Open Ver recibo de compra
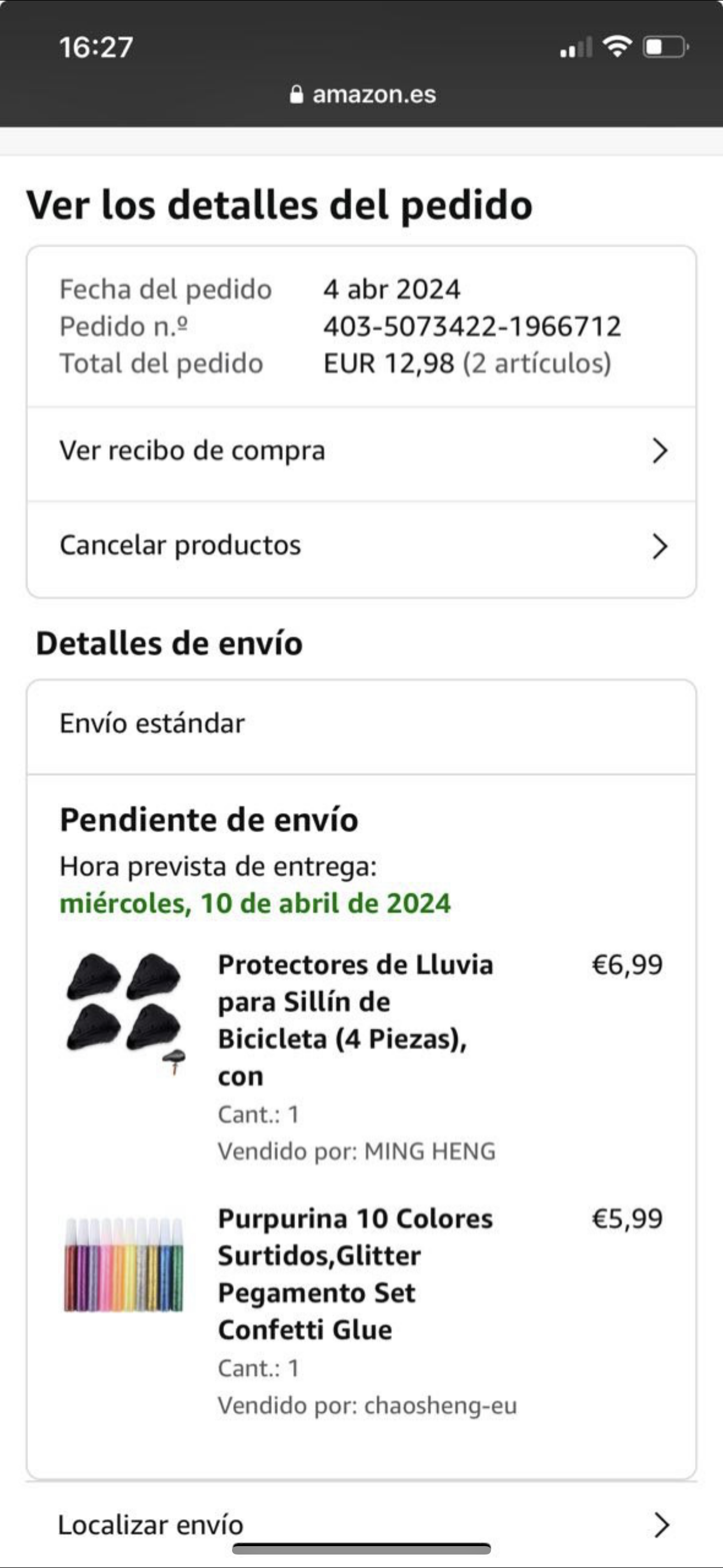 (361, 451)
